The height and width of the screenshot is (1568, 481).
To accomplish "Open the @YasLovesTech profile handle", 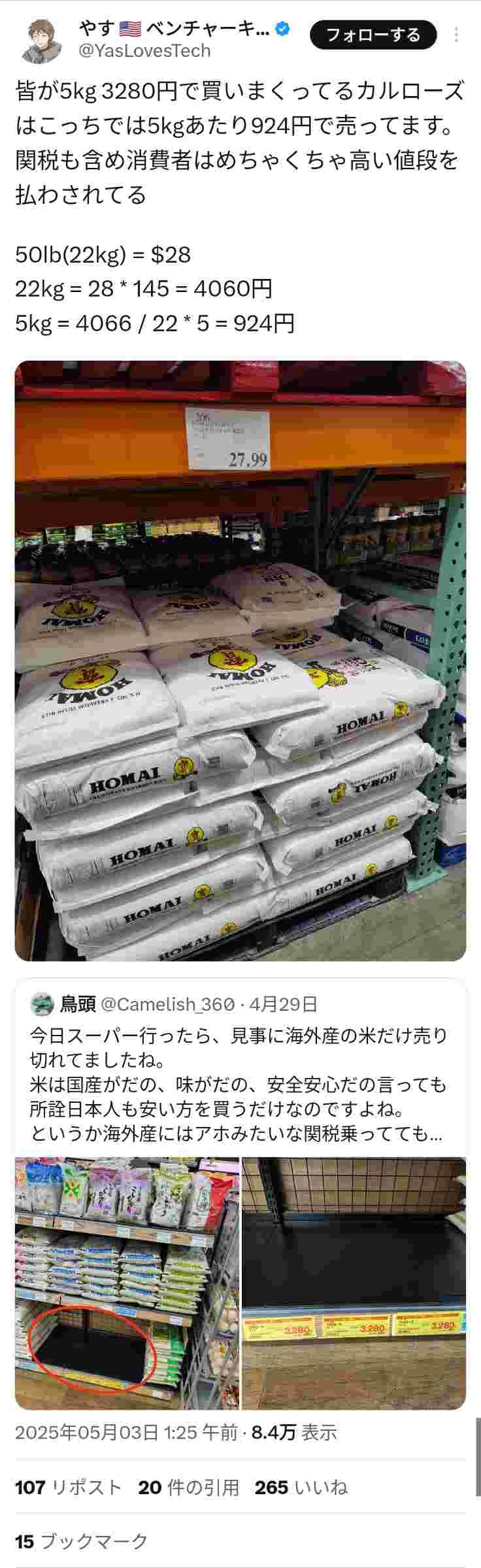I will coord(144,51).
